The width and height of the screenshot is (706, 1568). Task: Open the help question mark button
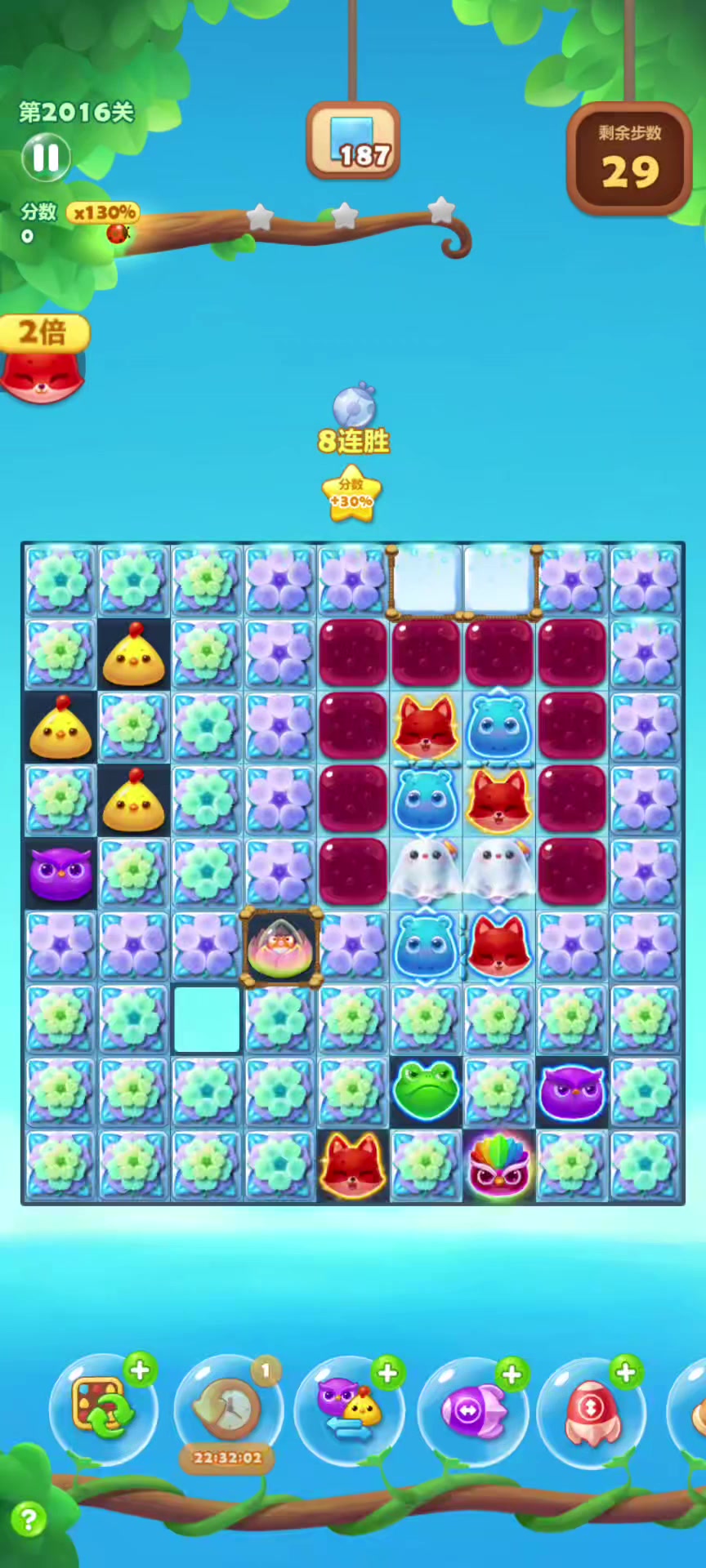(x=29, y=1520)
